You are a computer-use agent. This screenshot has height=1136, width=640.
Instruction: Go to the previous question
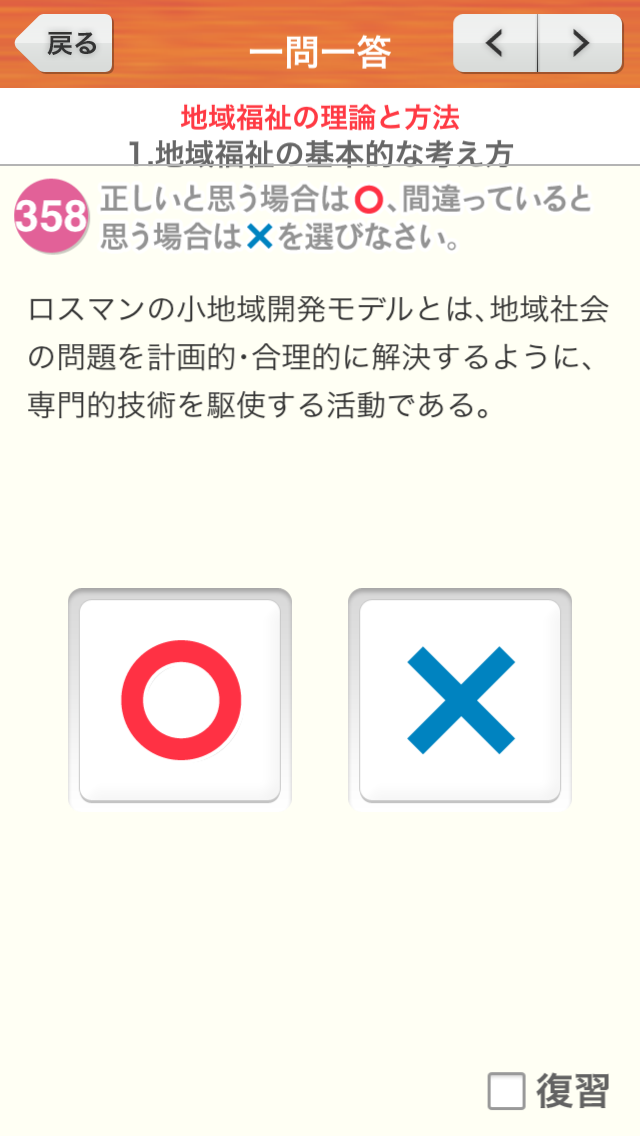[x=496, y=44]
